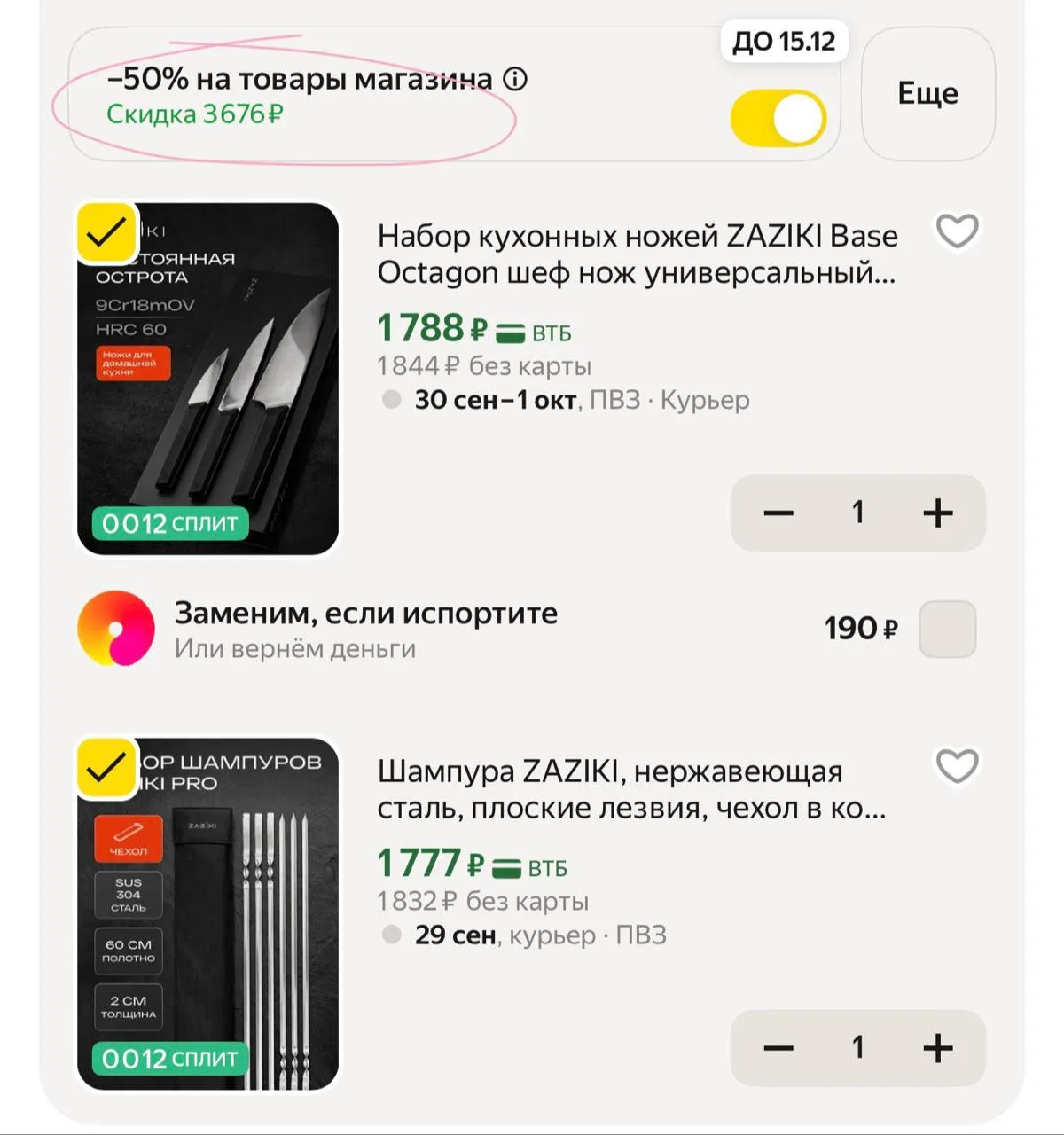The width and height of the screenshot is (1064, 1135).
Task: Decrease quantity of Шампура ZAZIKI
Action: (x=778, y=1048)
